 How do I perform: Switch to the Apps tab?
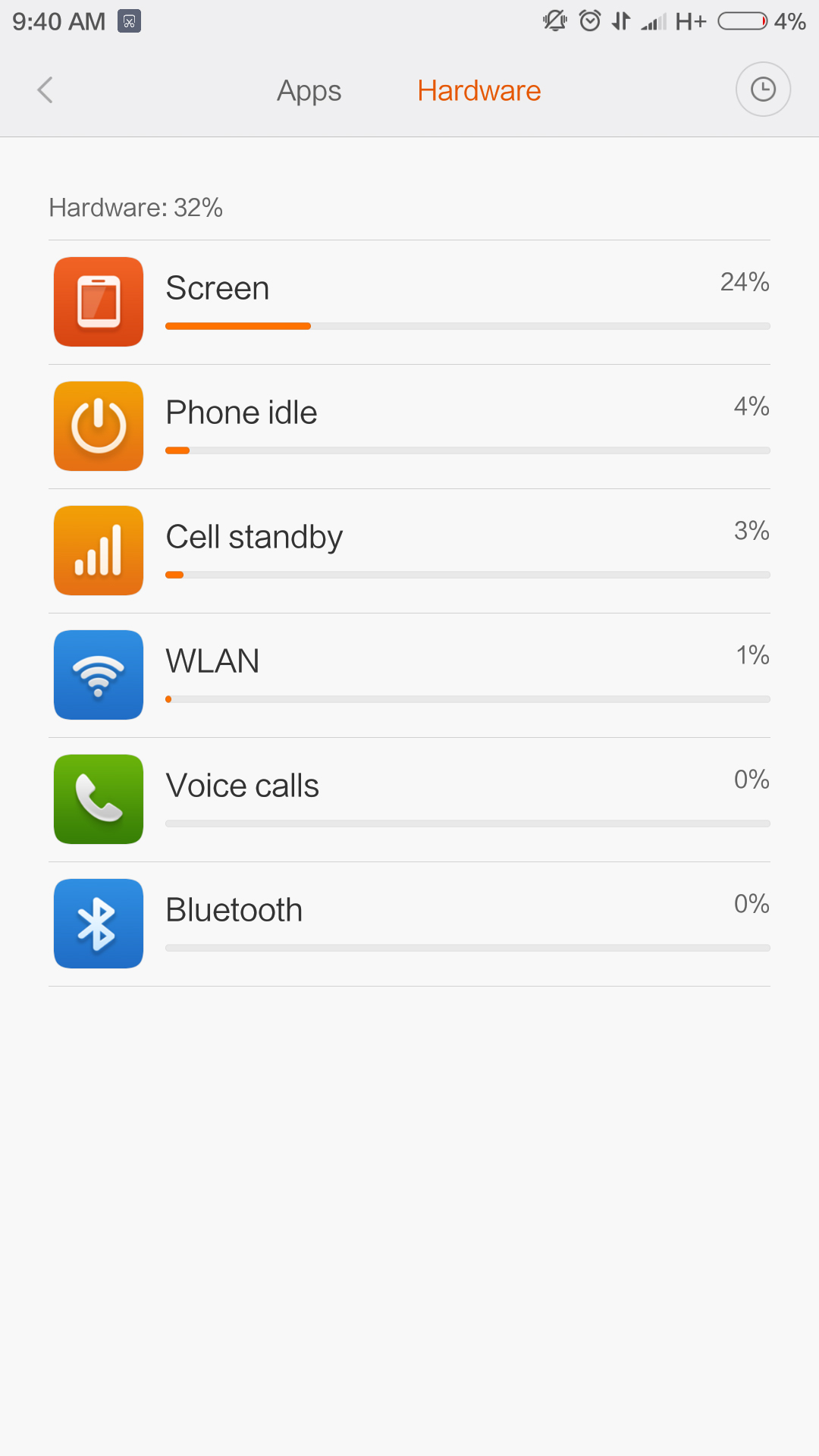coord(309,91)
